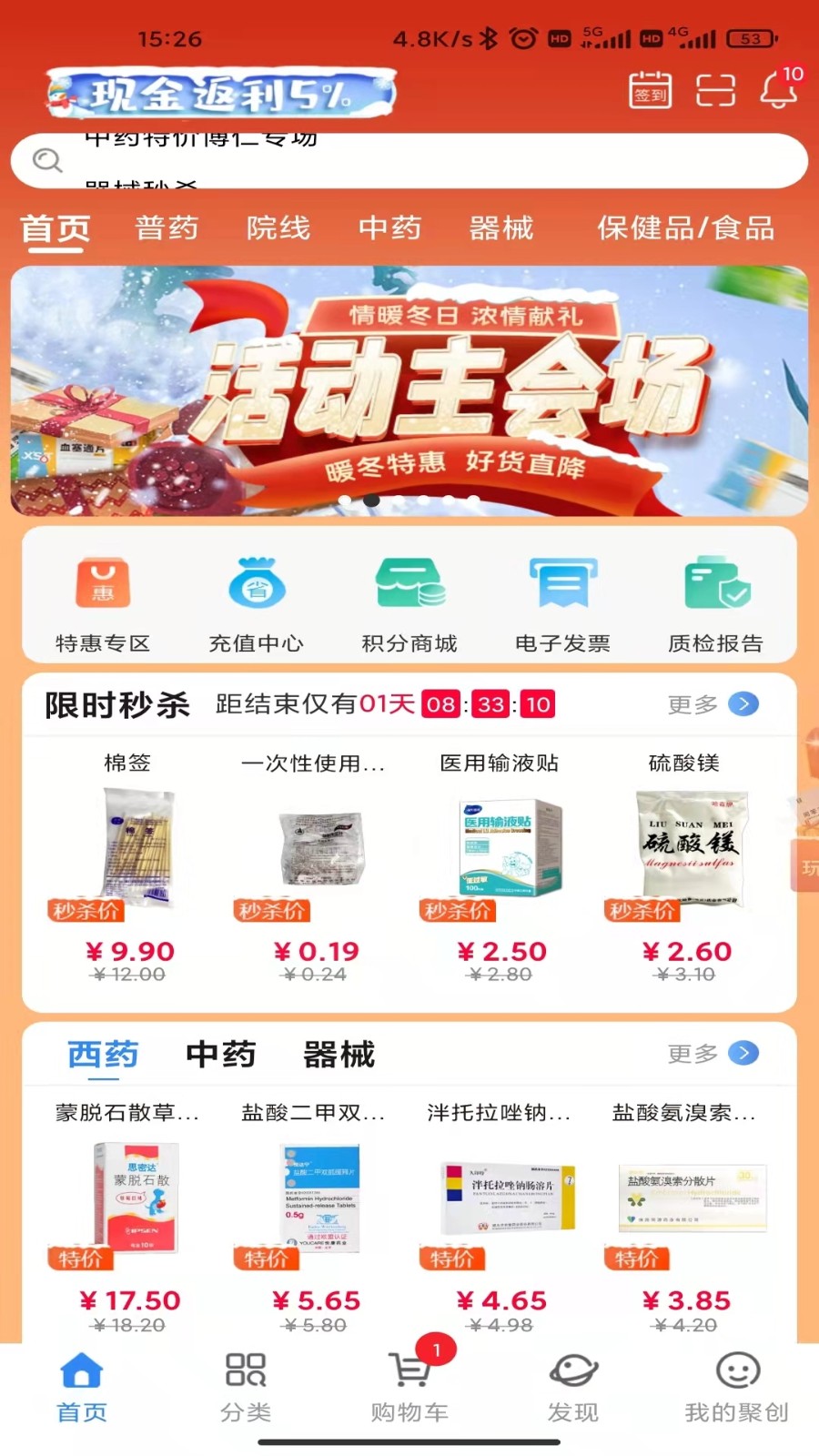Open the 签到 check-in calendar icon

pyautogui.click(x=650, y=90)
